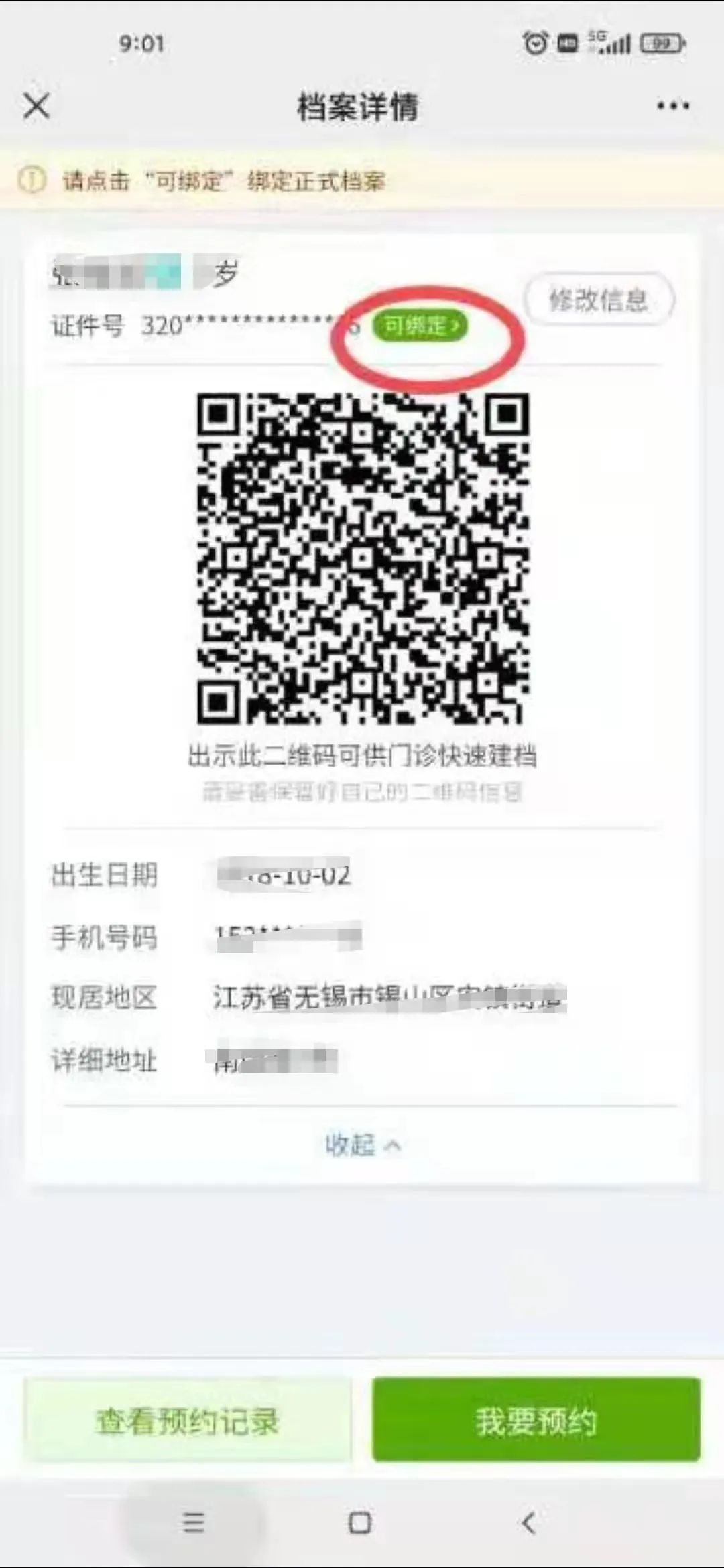Close the 档案详情 page
724x1568 pixels.
(x=36, y=106)
